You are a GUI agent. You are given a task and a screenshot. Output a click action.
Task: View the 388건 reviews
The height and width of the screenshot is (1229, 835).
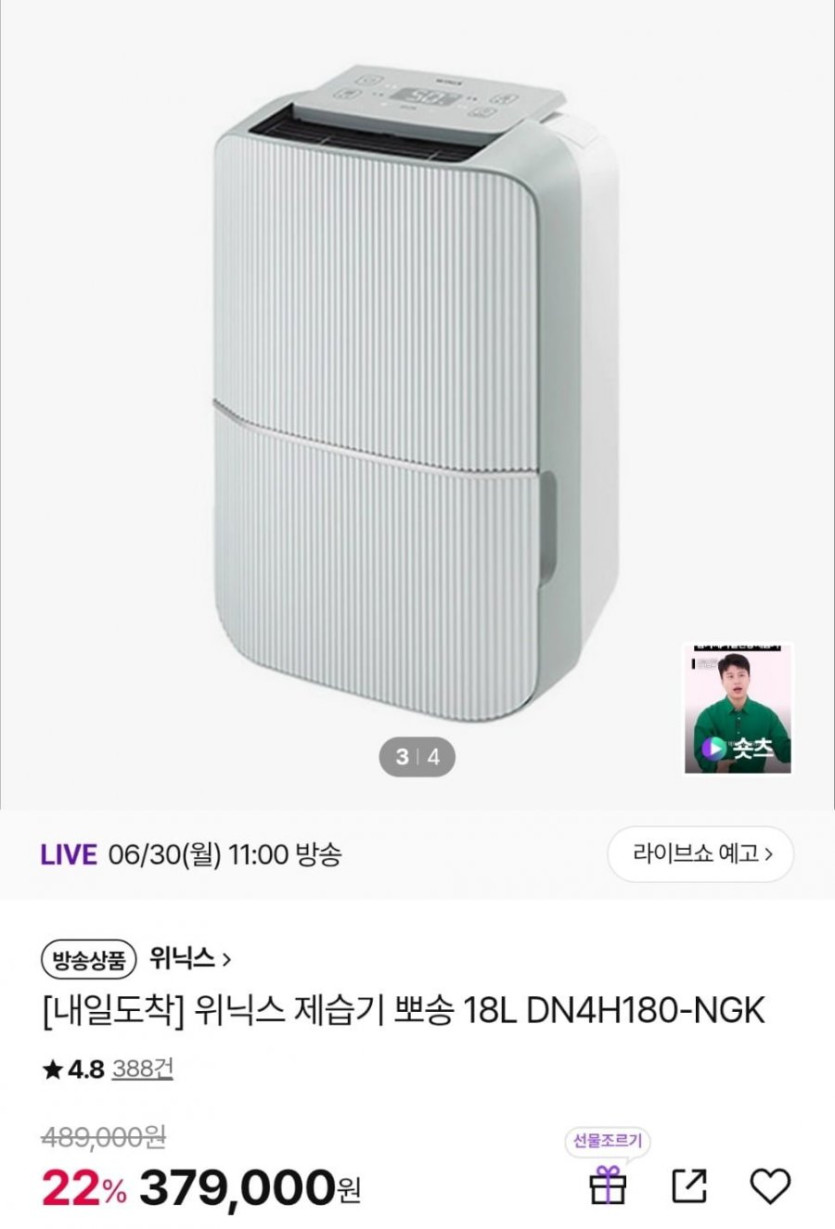[x=142, y=1069]
